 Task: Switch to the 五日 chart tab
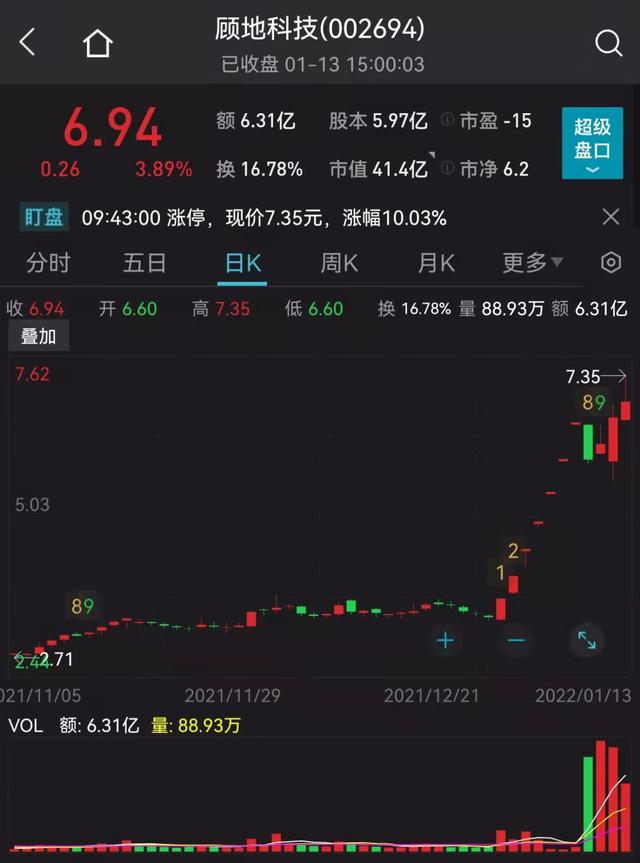click(144, 263)
